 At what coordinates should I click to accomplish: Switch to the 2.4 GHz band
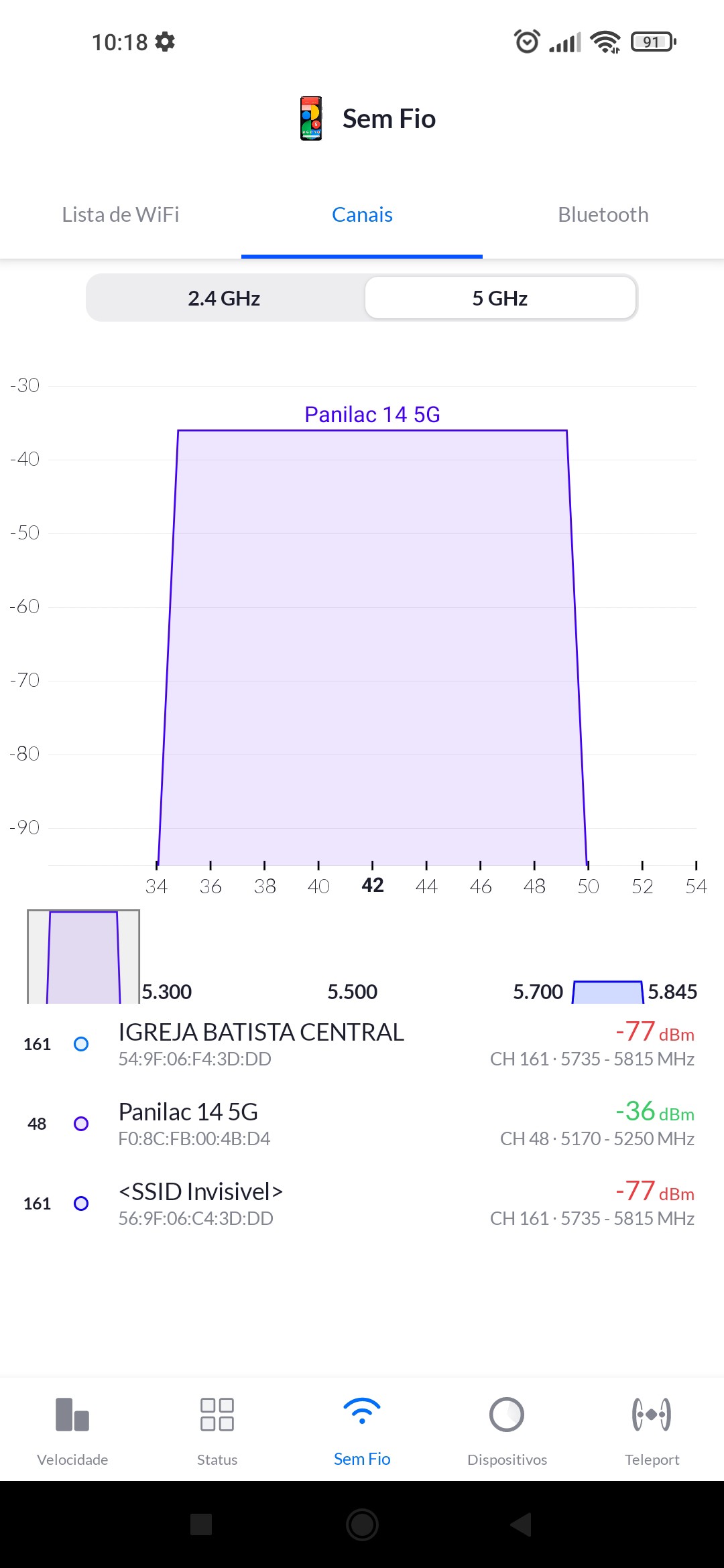coord(224,298)
